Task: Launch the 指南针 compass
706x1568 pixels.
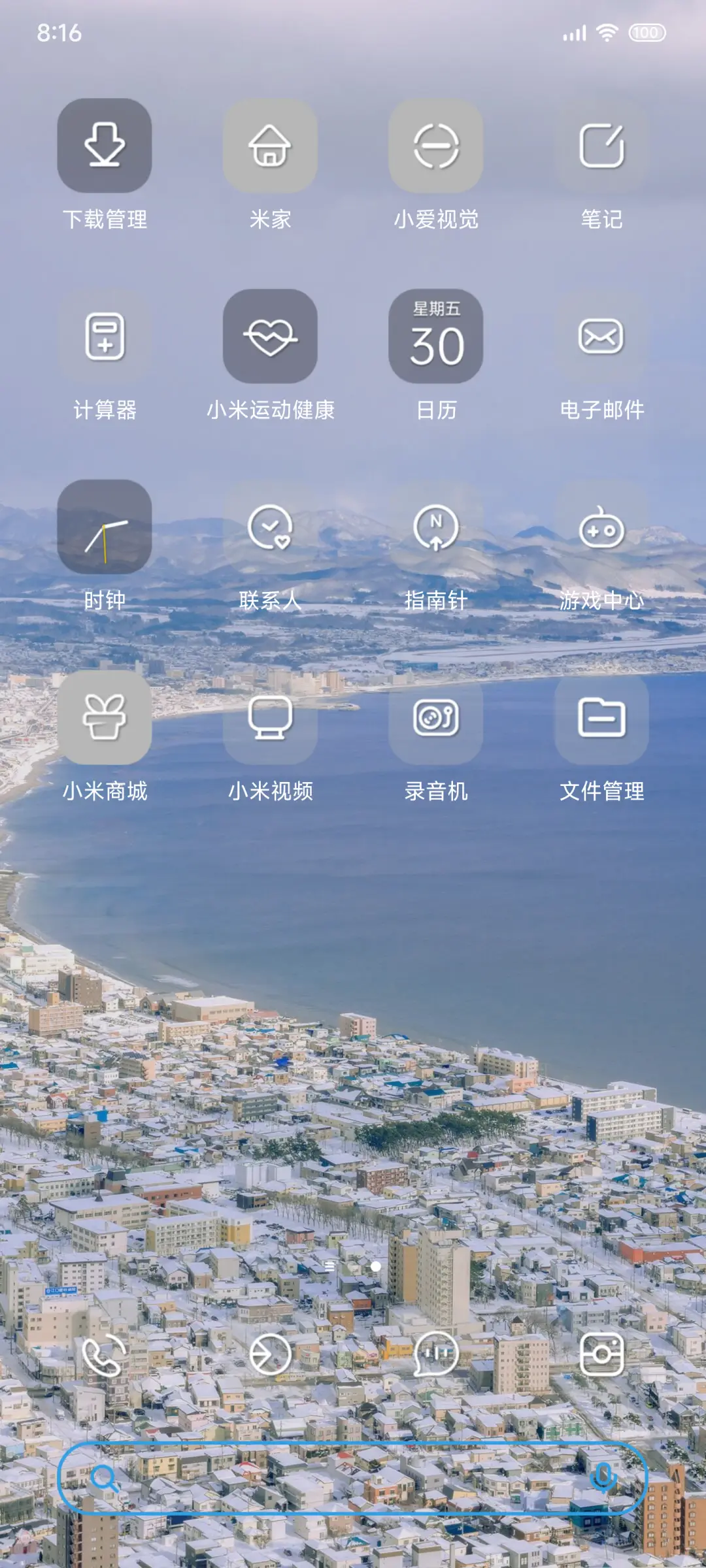Action: (x=436, y=528)
